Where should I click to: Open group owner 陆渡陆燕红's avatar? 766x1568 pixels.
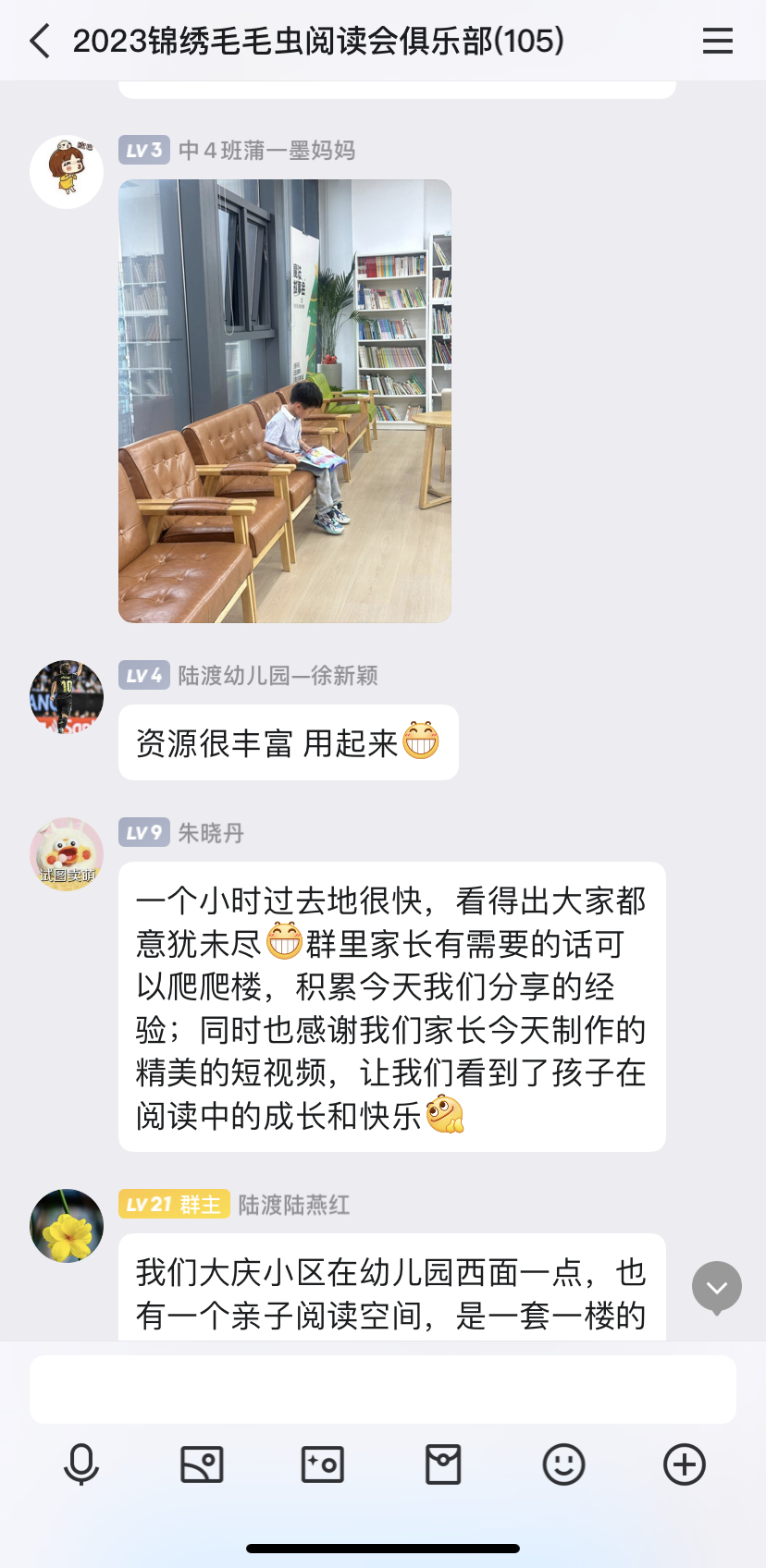coord(67,1226)
